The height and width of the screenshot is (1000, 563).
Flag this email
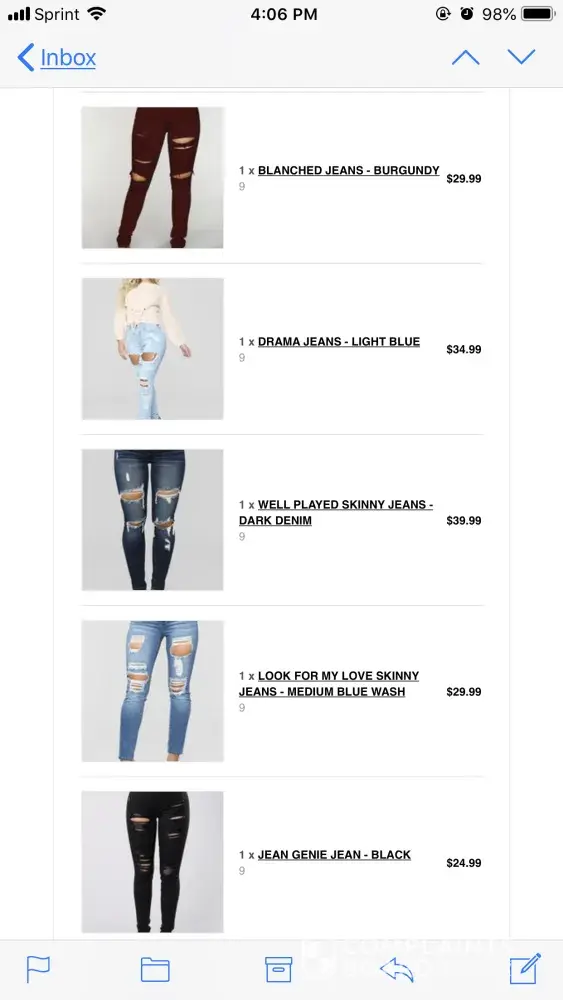(38, 969)
